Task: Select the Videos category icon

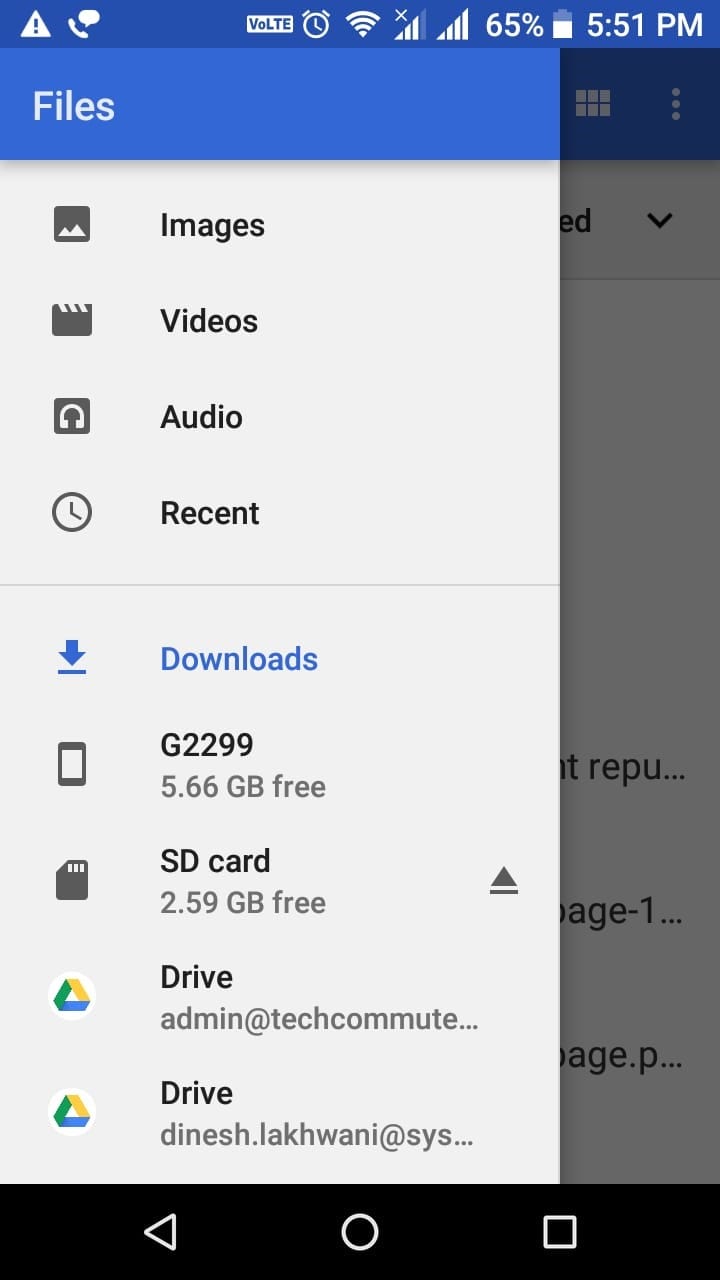Action: 71,320
